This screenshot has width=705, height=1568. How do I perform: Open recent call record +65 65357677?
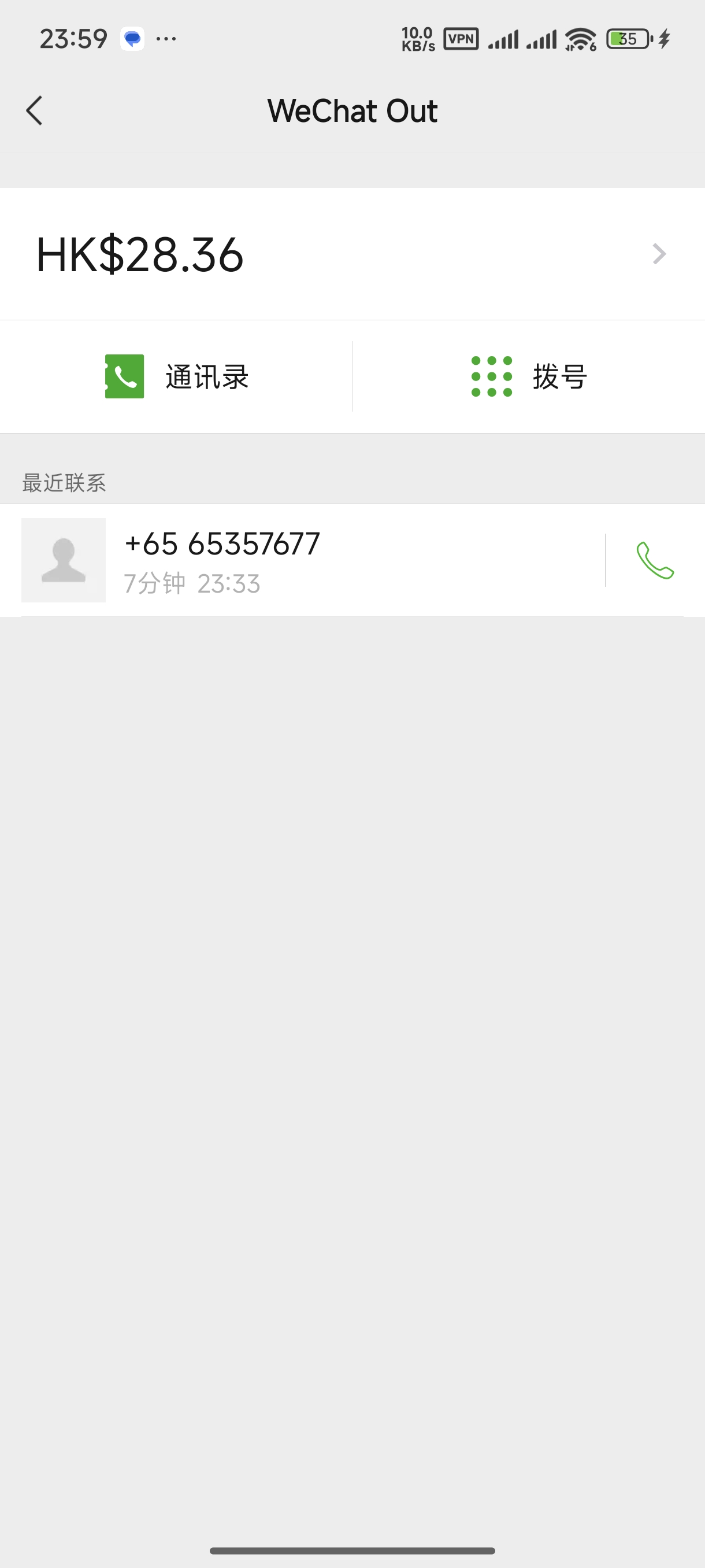(x=304, y=560)
